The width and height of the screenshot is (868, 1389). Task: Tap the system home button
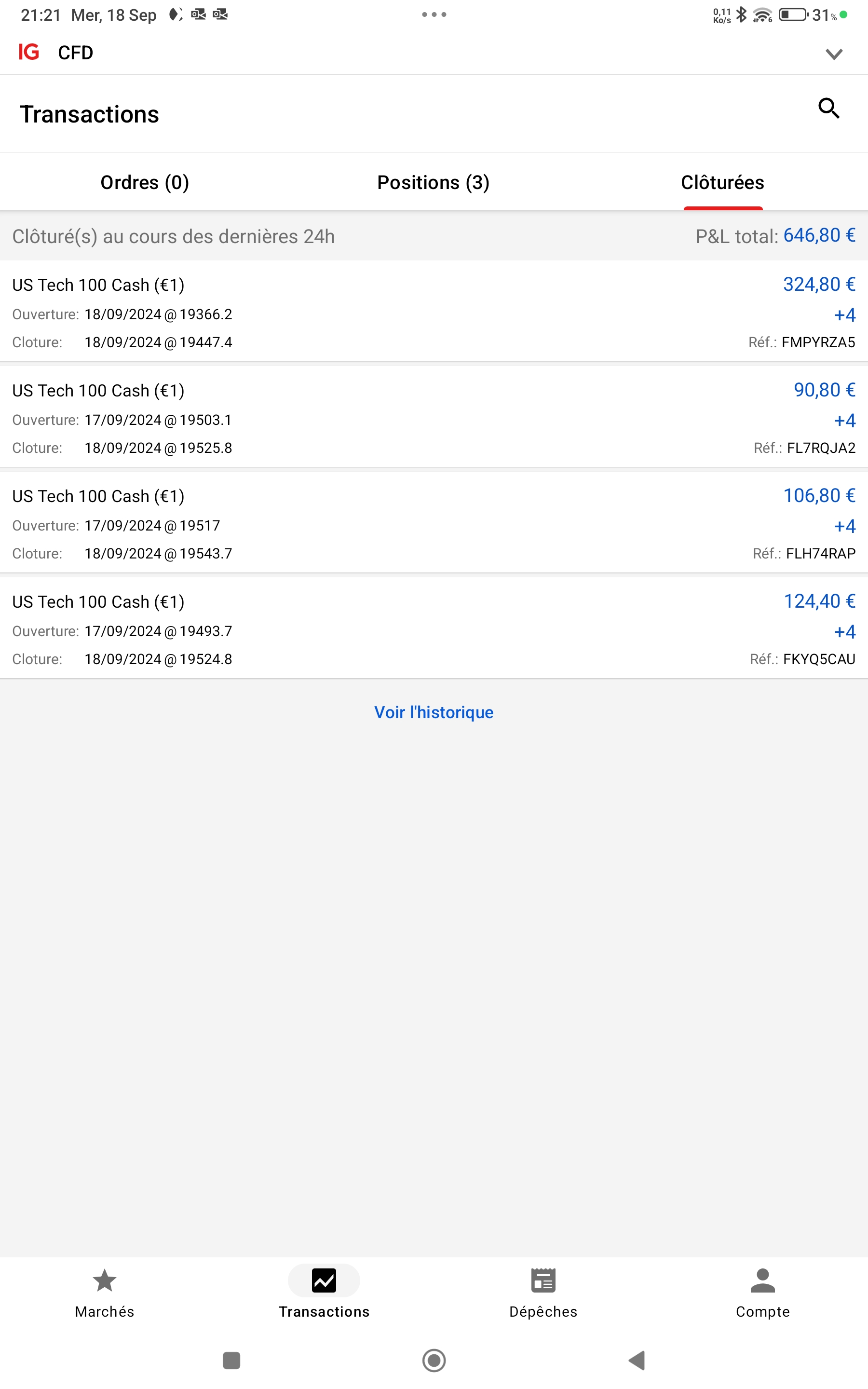(434, 1360)
